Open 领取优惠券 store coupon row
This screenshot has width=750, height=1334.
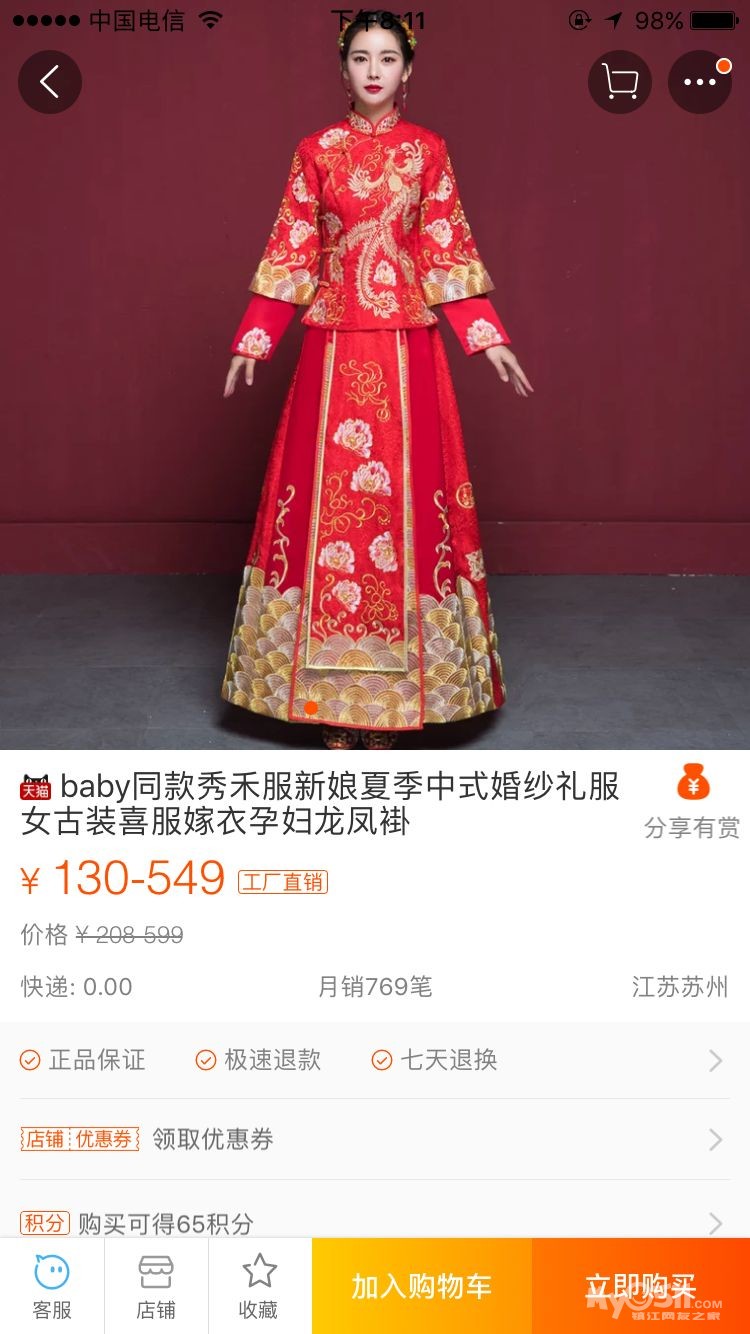374,1139
